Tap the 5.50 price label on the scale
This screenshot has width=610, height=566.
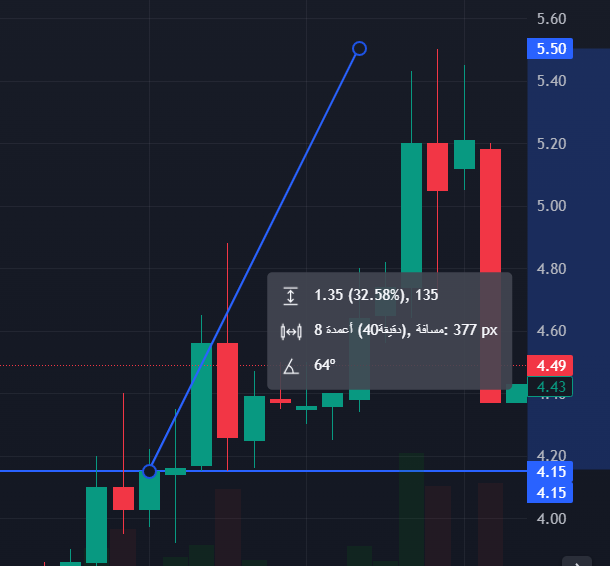[x=552, y=48]
